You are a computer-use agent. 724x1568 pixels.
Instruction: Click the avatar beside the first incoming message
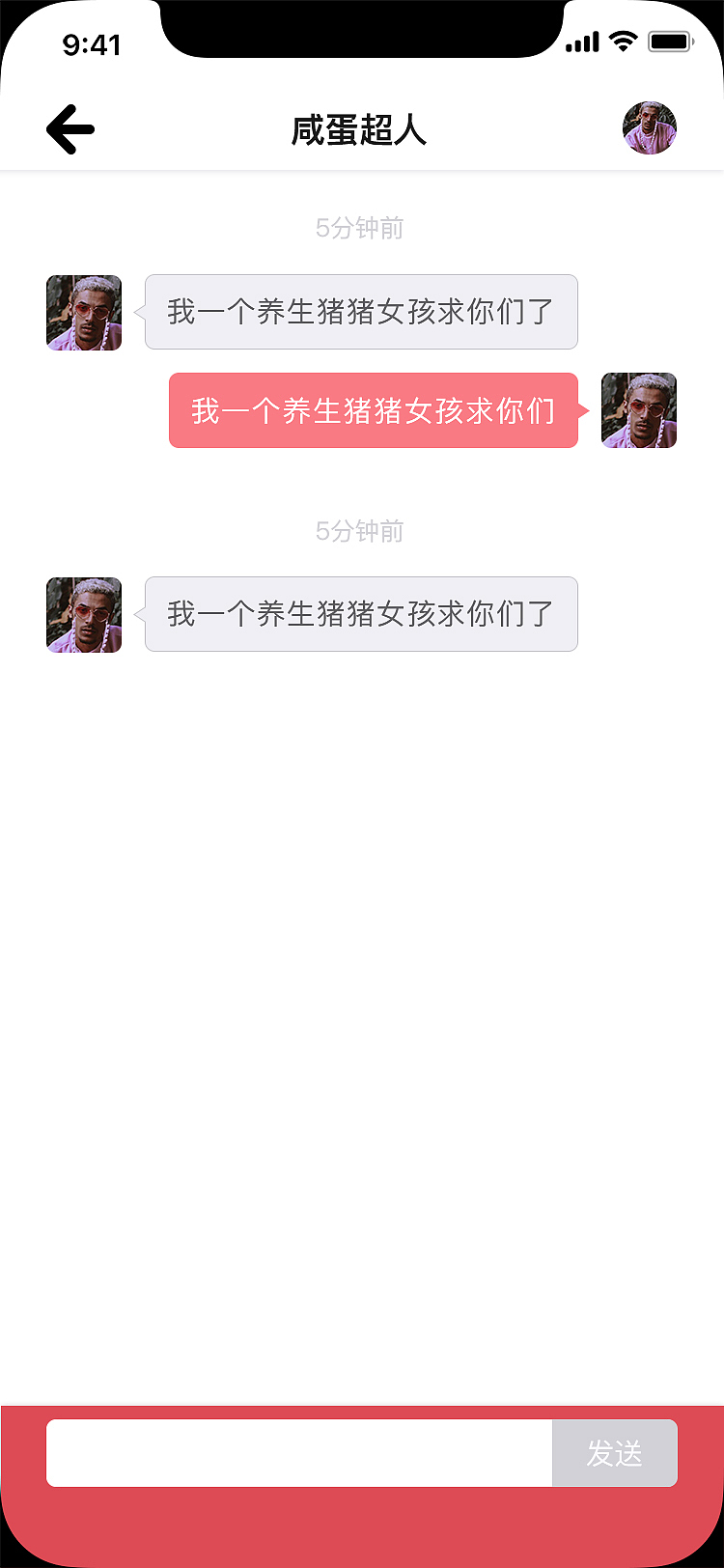pos(83,312)
